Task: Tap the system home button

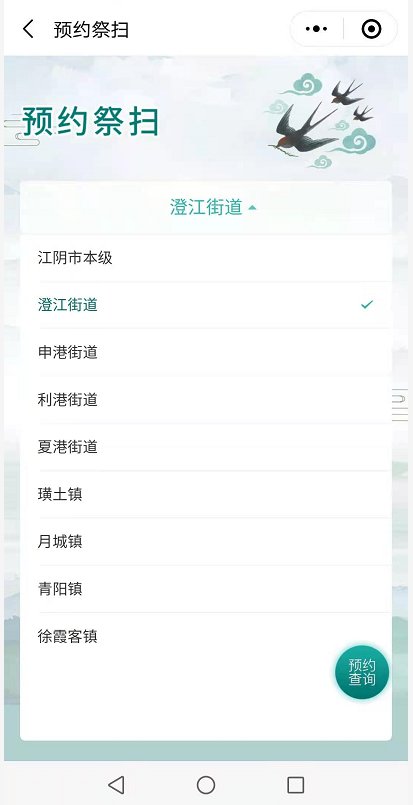Action: point(206,784)
